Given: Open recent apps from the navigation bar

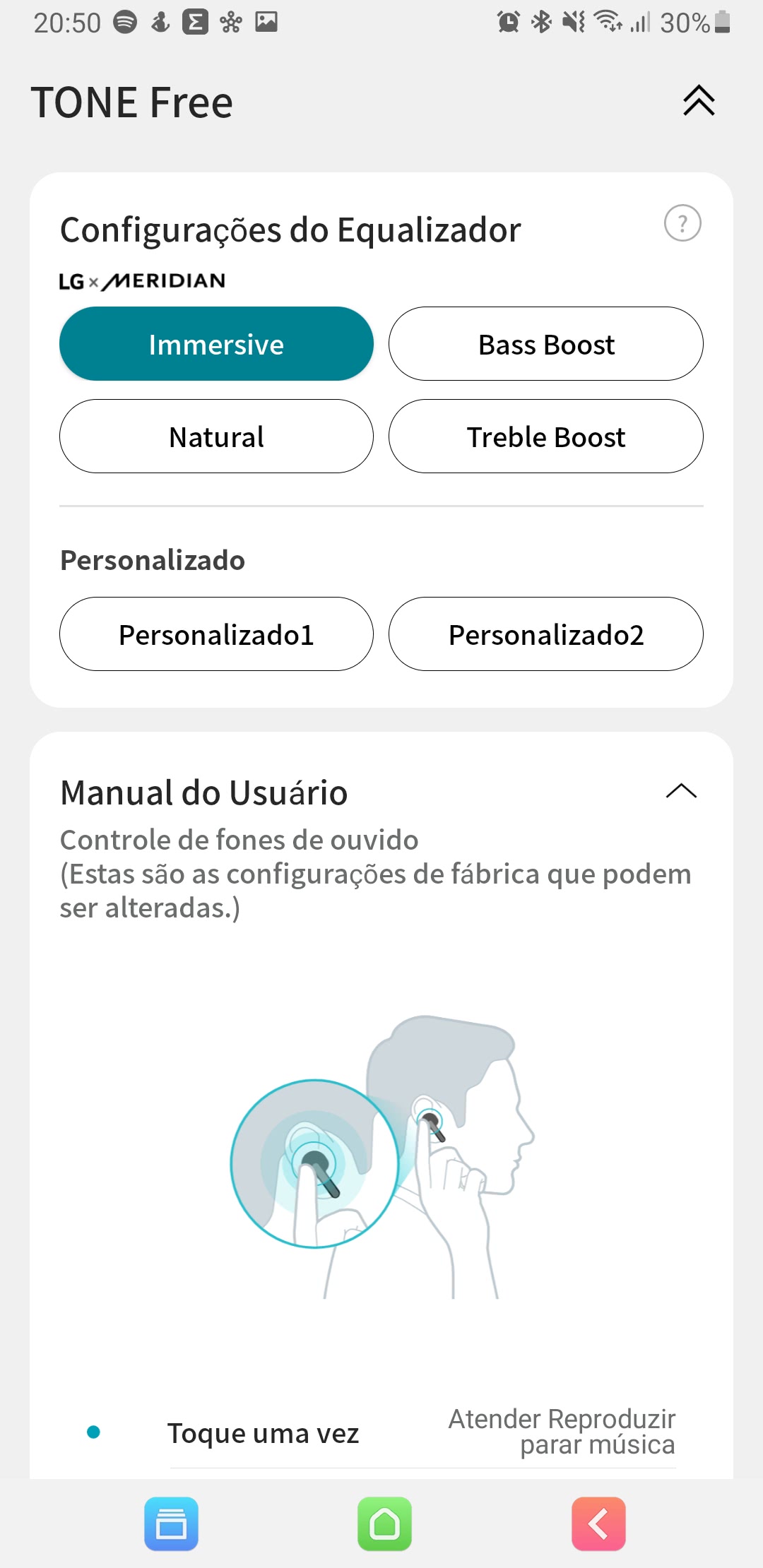Looking at the screenshot, I should (171, 1524).
